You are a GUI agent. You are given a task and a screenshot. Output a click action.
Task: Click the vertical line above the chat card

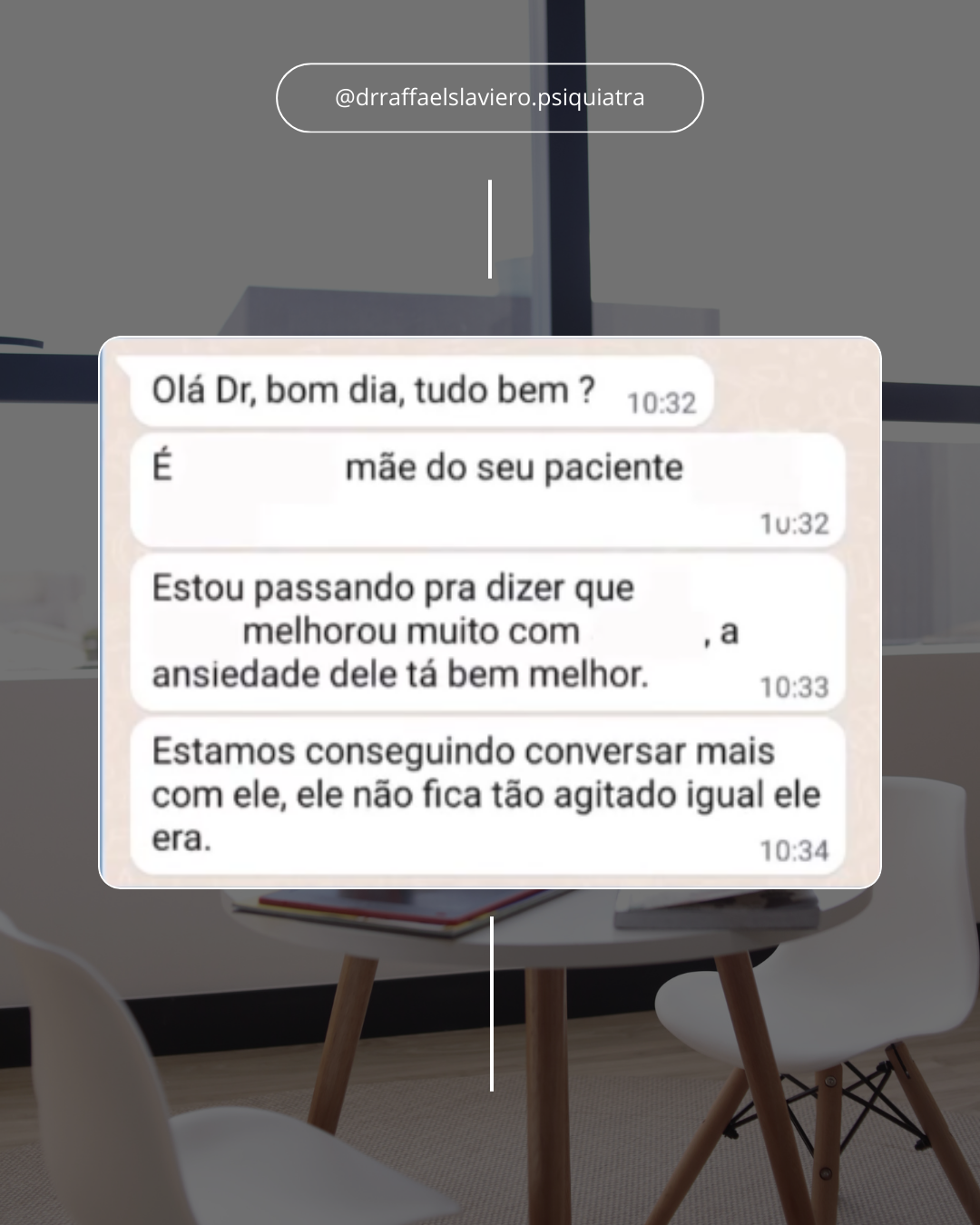tap(490, 227)
